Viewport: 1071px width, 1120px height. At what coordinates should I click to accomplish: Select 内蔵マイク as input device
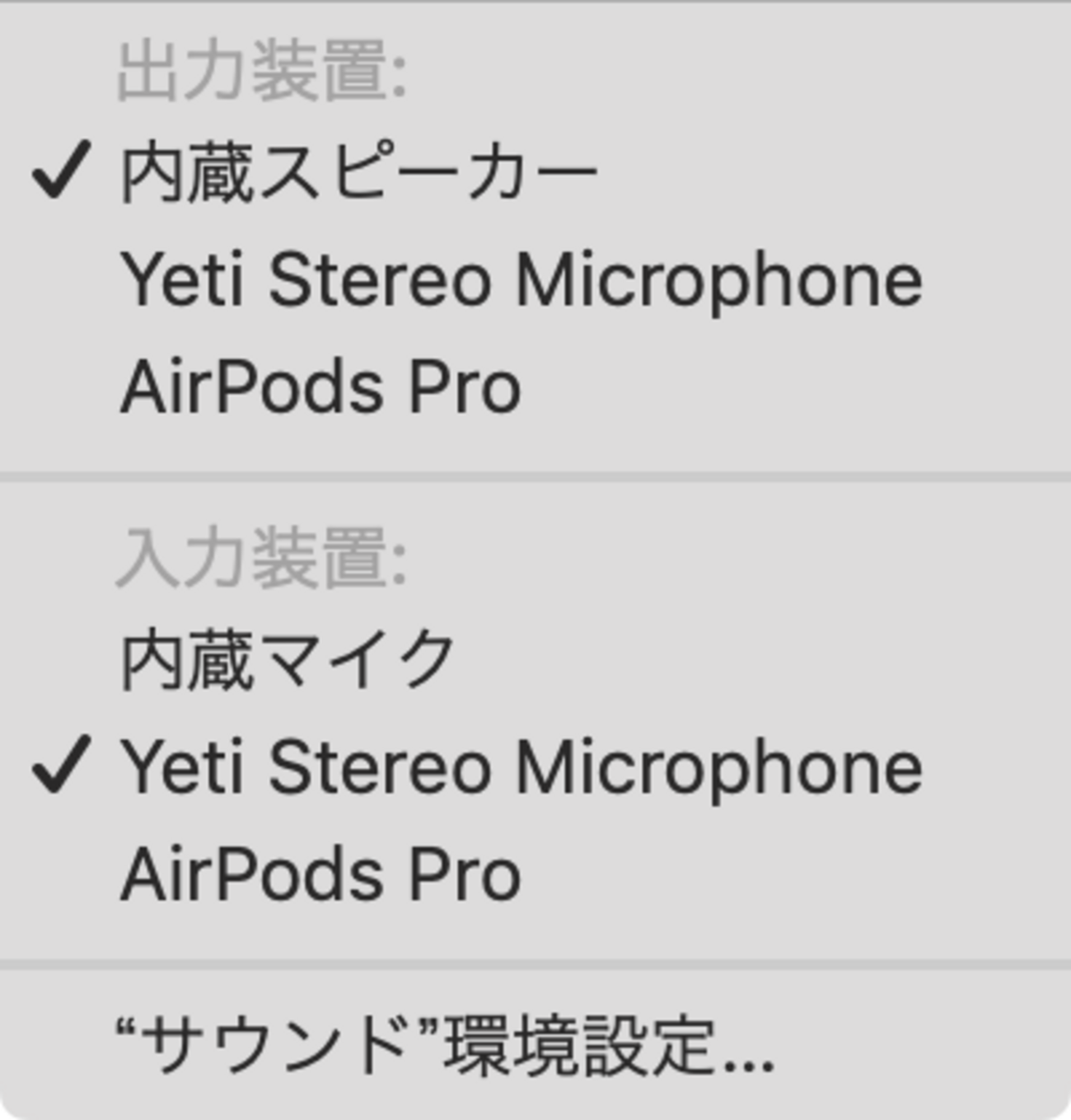pyautogui.click(x=288, y=659)
